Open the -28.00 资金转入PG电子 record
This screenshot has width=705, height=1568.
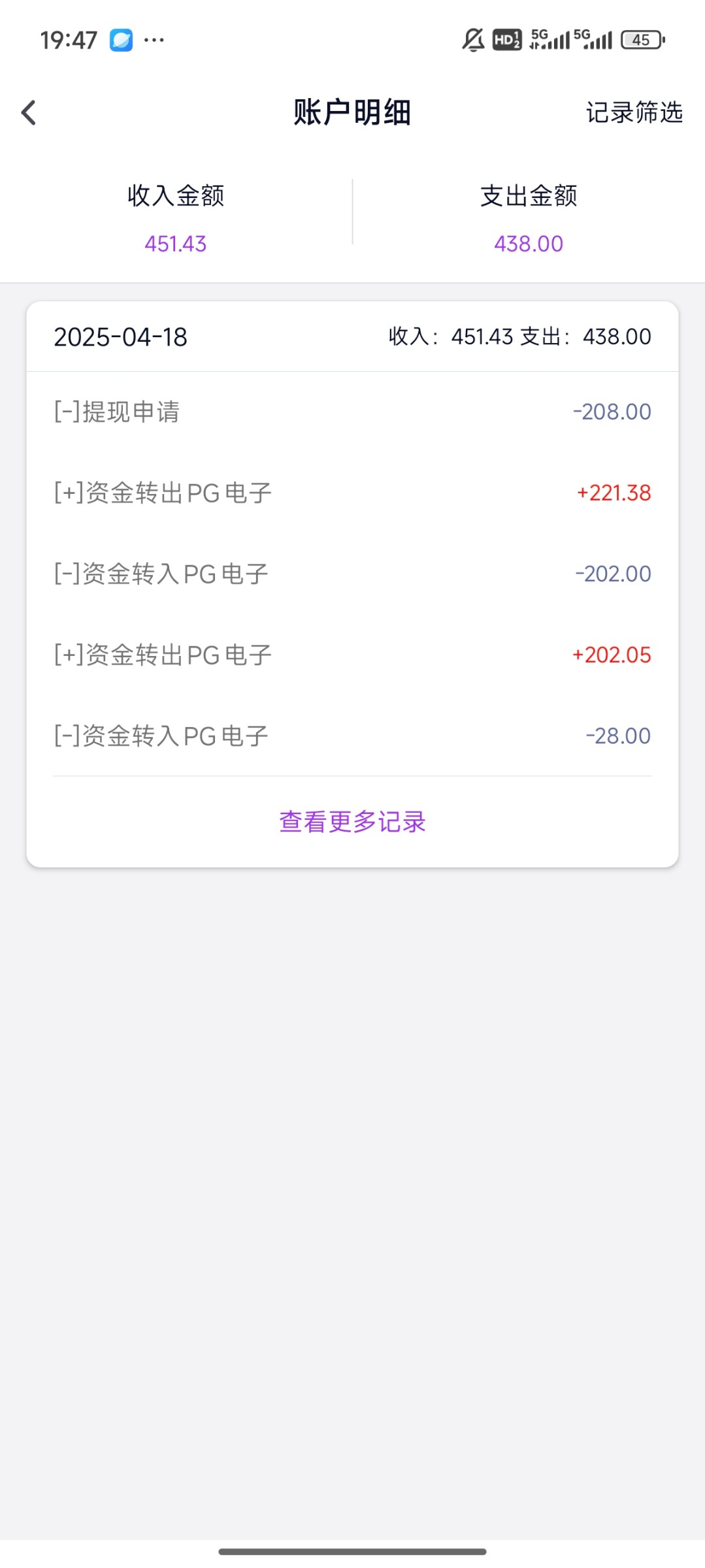pyautogui.click(x=352, y=736)
